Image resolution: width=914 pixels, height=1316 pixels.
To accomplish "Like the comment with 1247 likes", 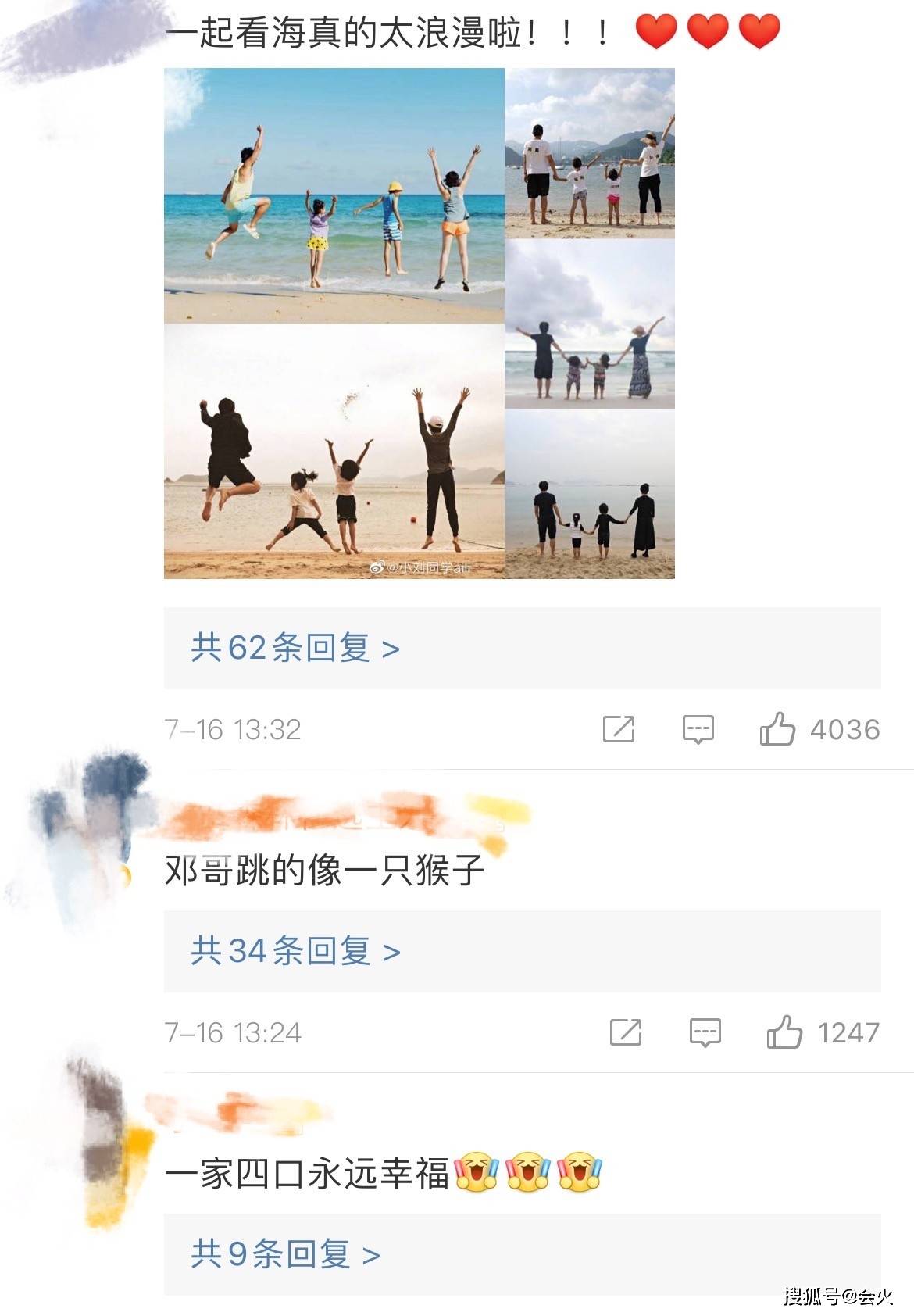I will [x=784, y=1032].
